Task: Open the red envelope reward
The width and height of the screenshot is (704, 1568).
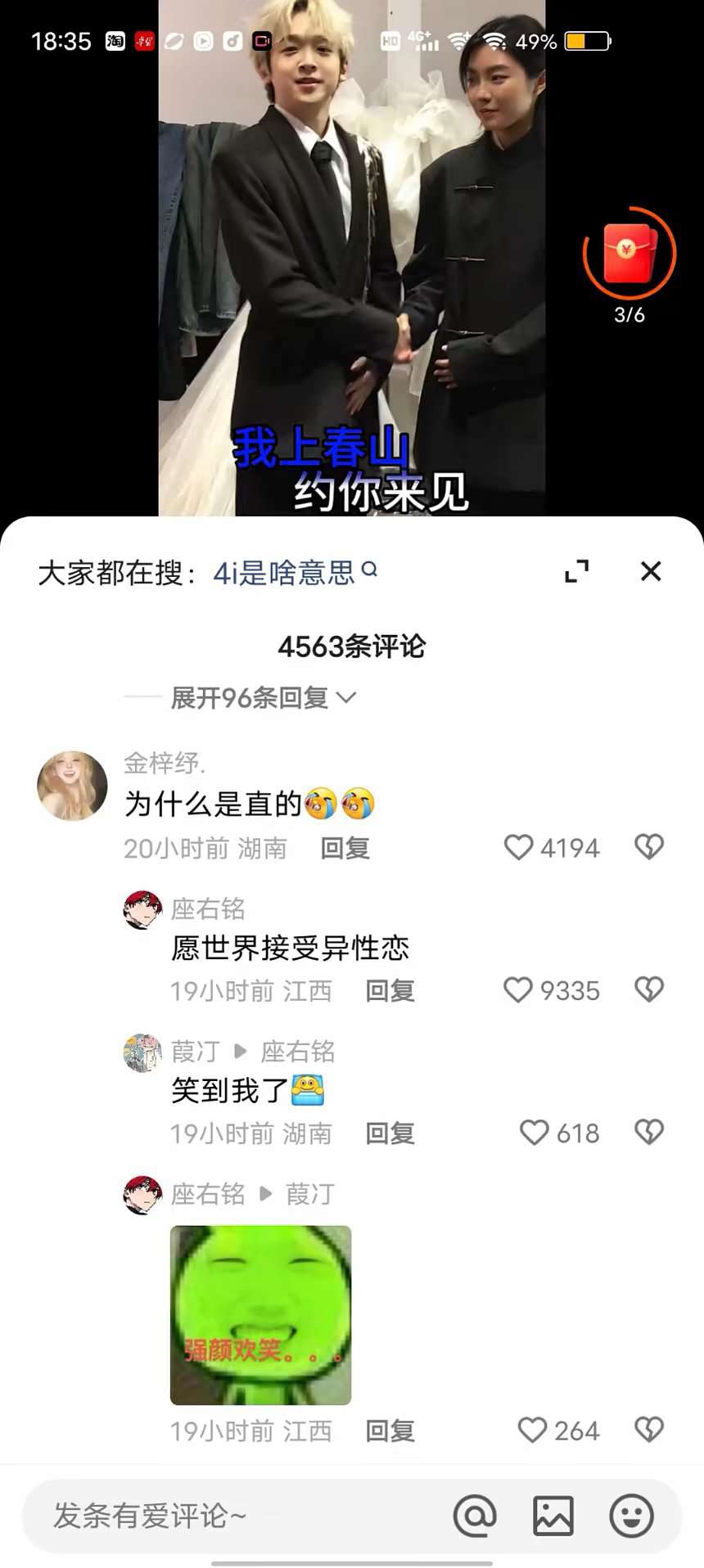Action: pyautogui.click(x=629, y=254)
